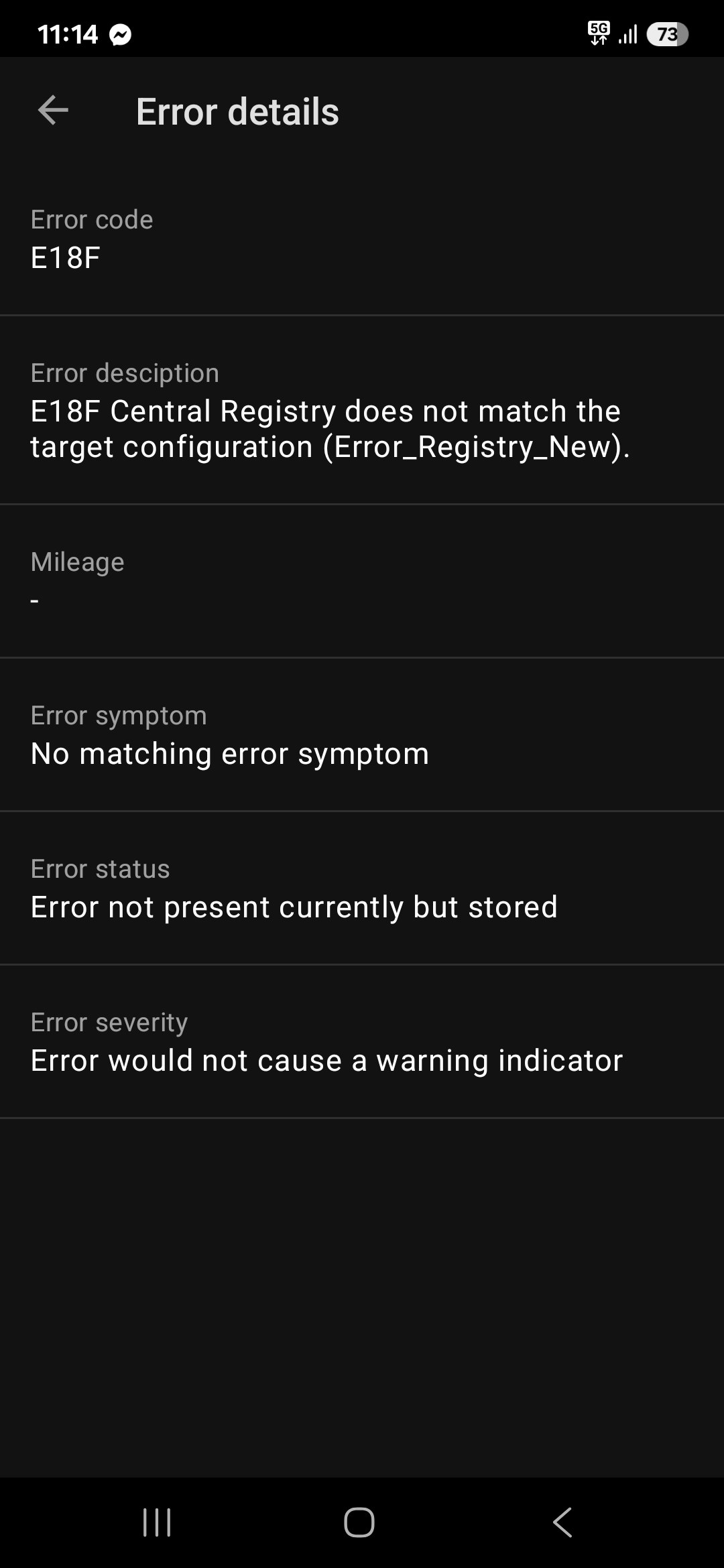Open recent apps from navigation bar
724x1568 pixels.
[158, 1522]
